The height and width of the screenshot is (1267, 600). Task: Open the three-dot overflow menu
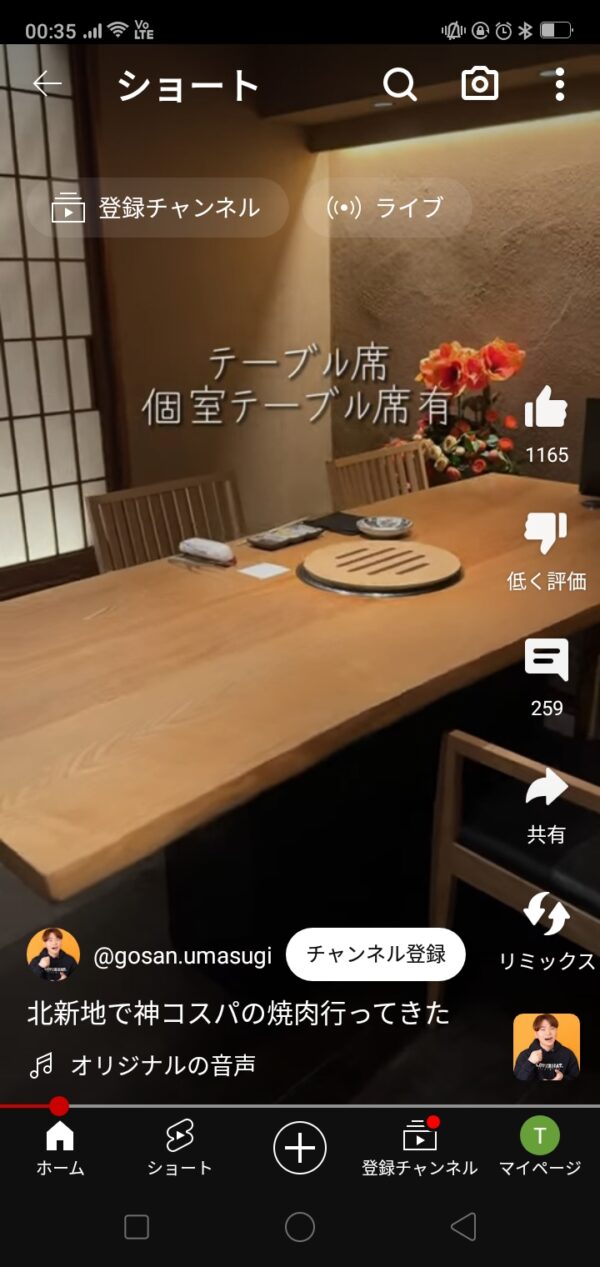[560, 85]
